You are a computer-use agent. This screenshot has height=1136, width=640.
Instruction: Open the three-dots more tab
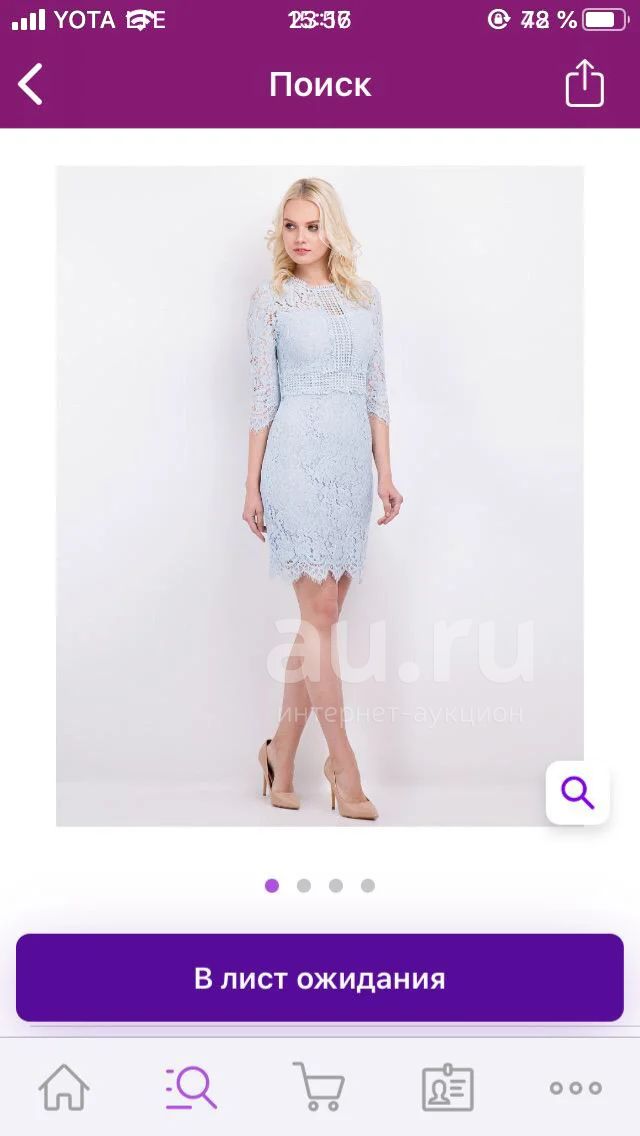575,1087
